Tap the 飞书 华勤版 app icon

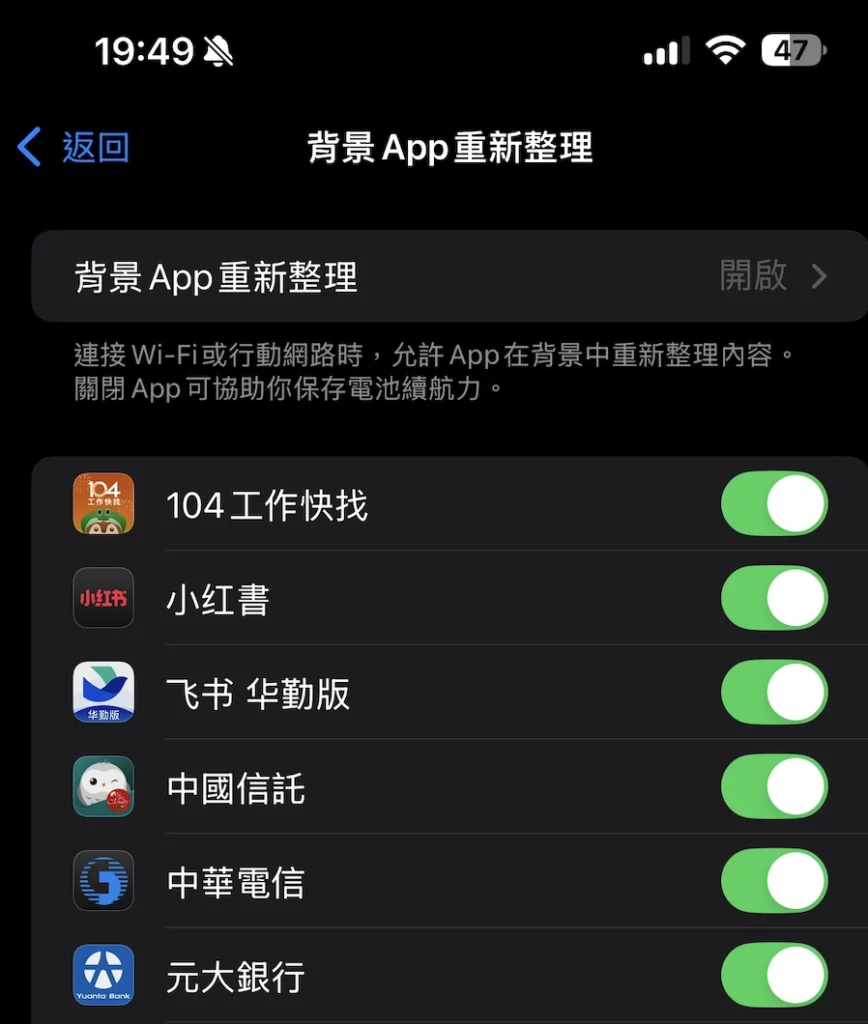(103, 692)
